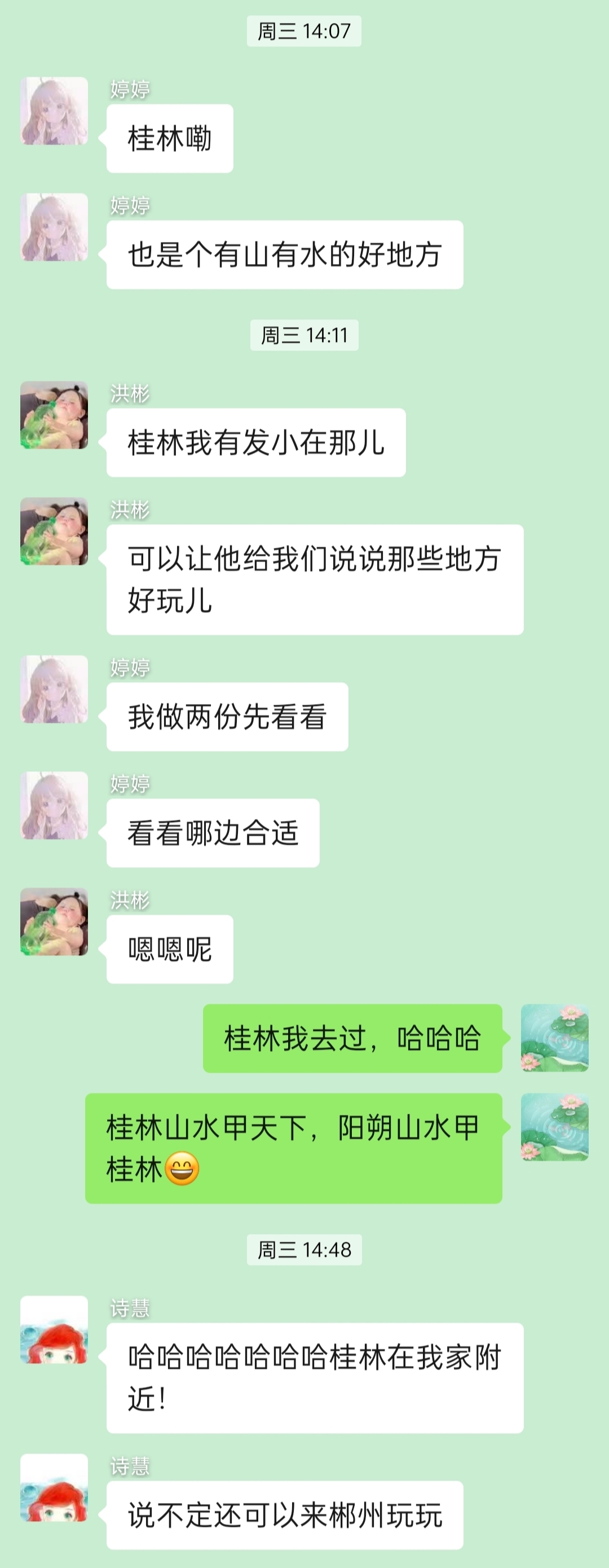Open 诗慧's profile picture beside "说不定还可以来郴州玩玩"
Screen dimensions: 609x1568
pyautogui.click(x=54, y=1487)
